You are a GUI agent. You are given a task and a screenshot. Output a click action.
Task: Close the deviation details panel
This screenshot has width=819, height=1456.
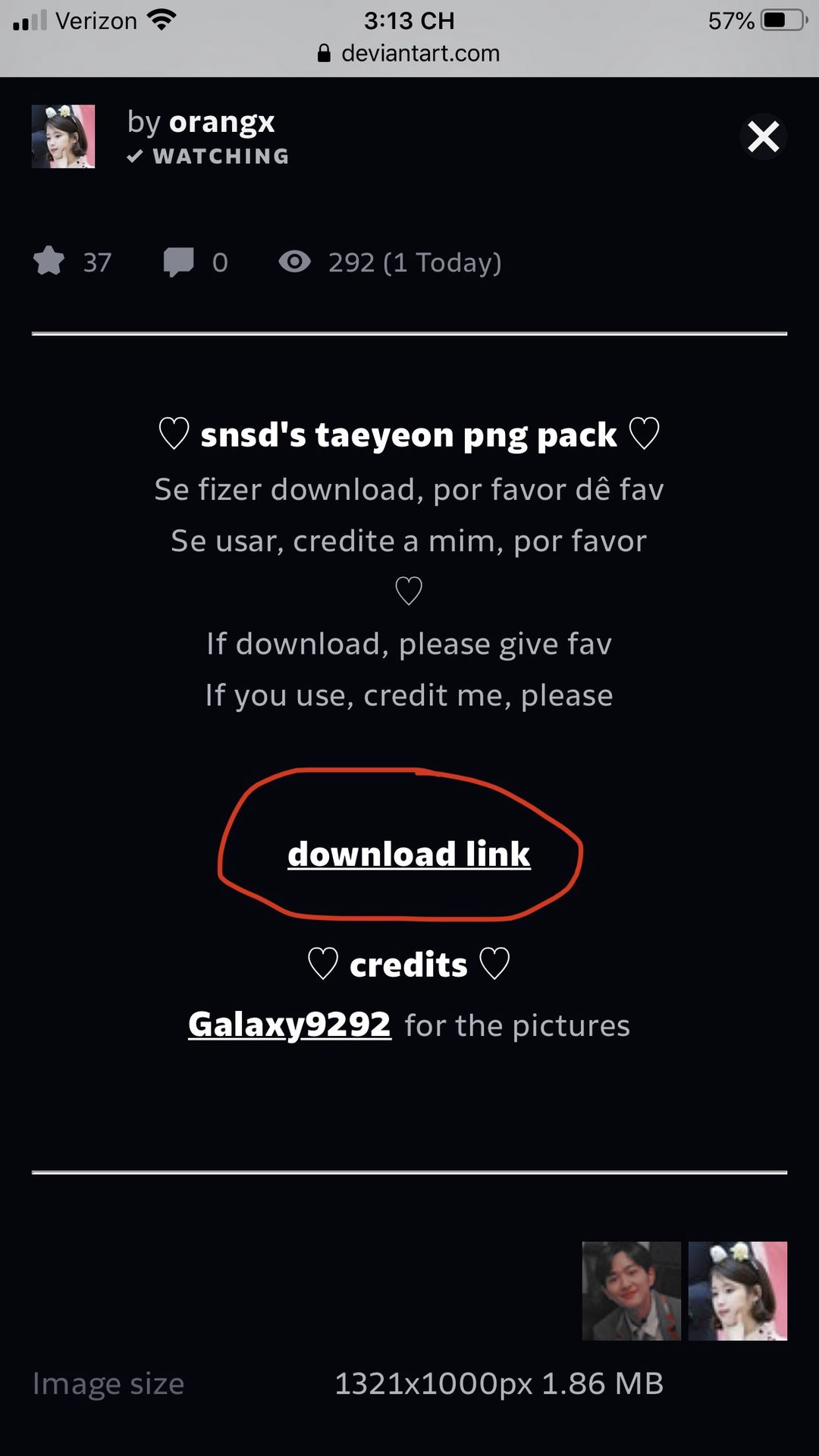point(763,137)
